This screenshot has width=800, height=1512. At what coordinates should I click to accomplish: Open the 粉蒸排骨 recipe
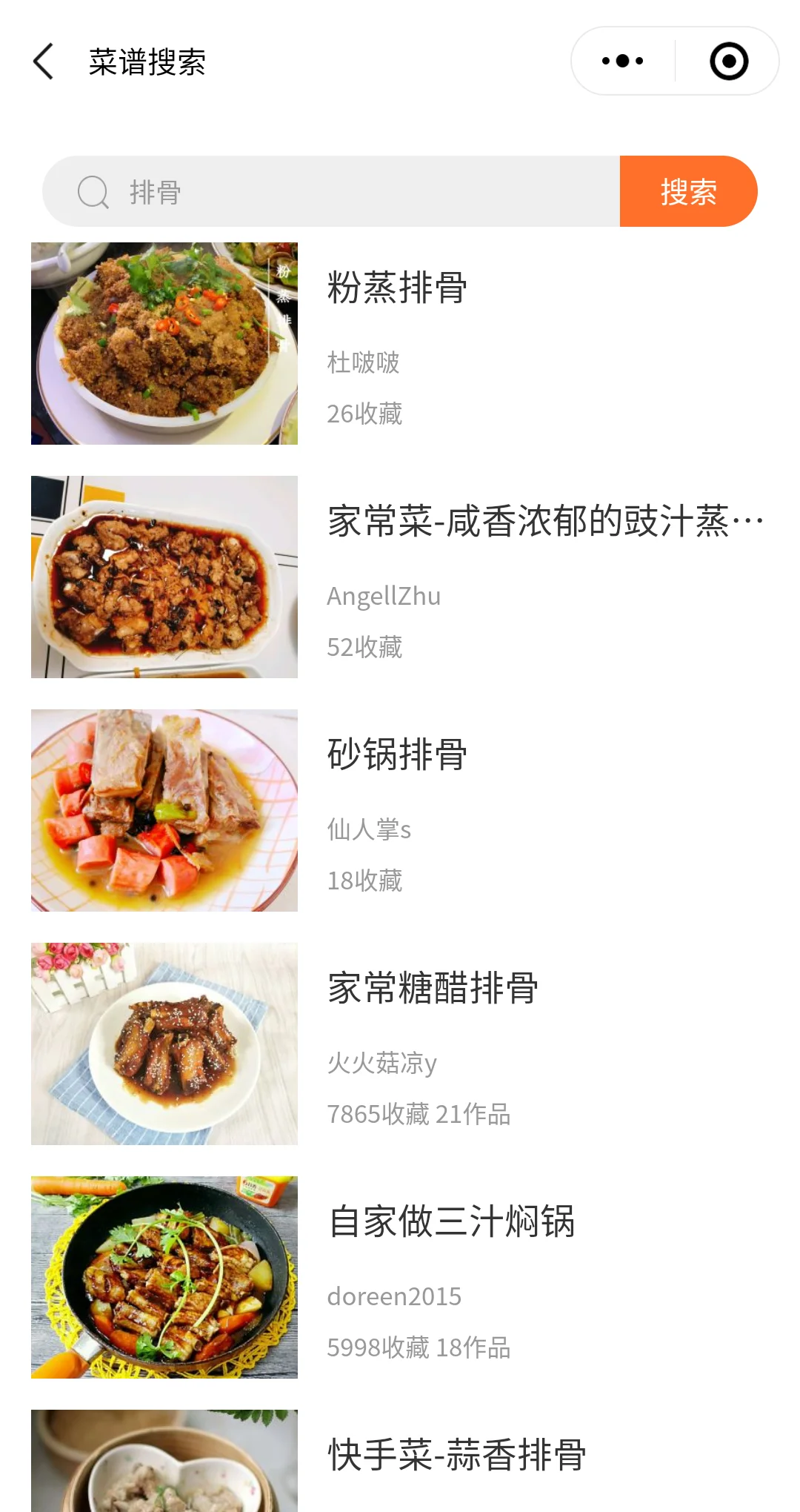coord(397,288)
